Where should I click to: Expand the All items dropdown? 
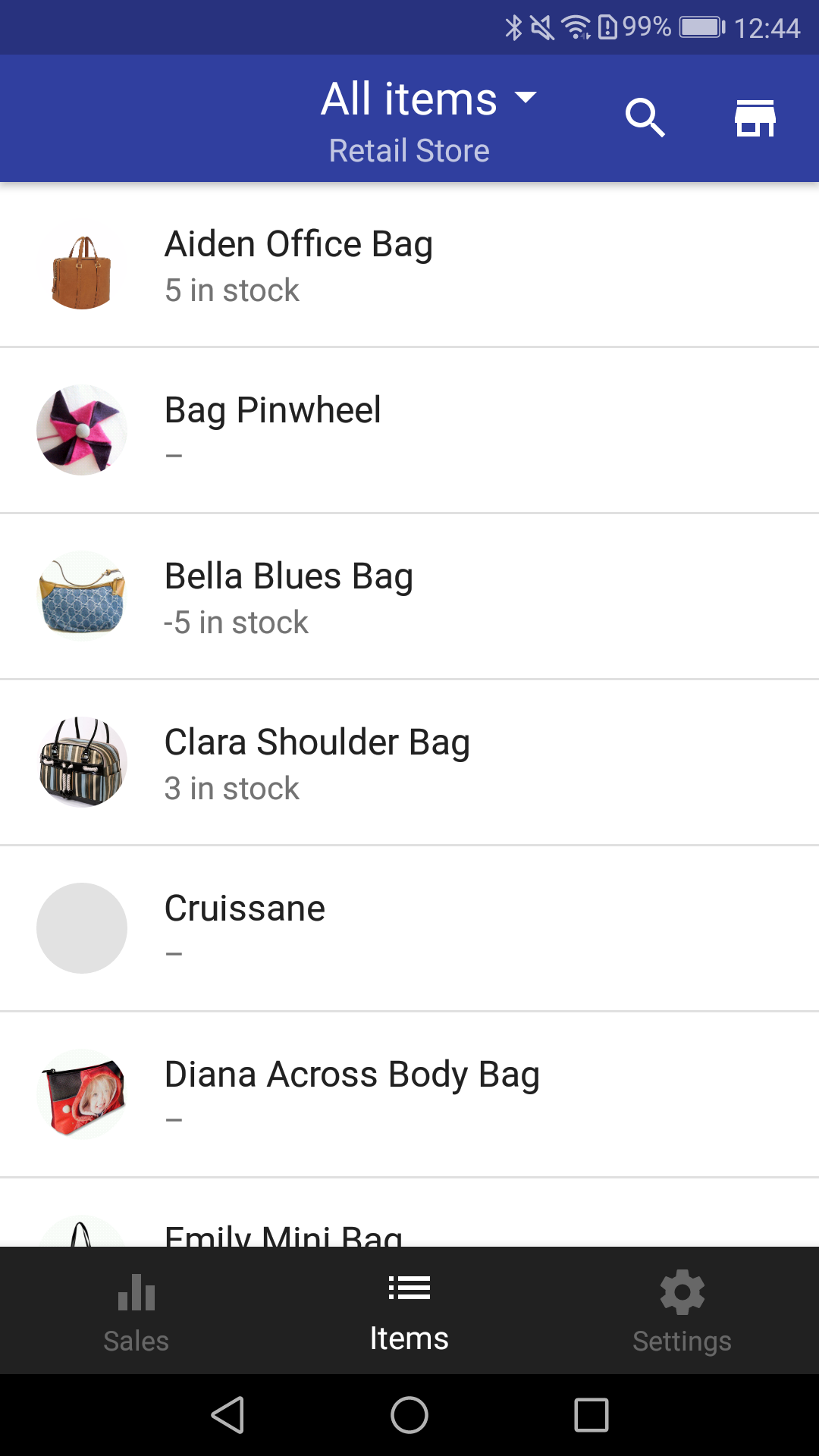[428, 100]
